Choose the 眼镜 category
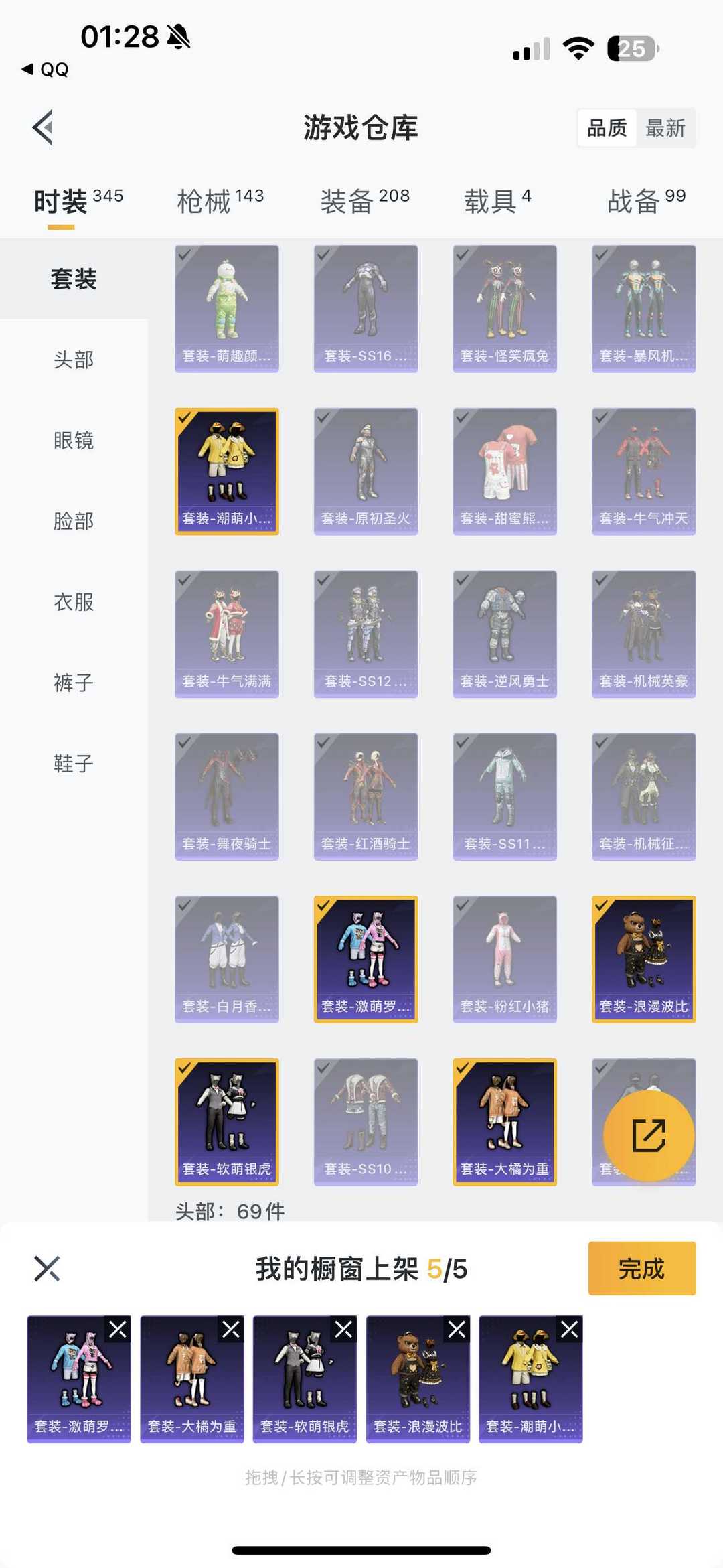Image resolution: width=723 pixels, height=1568 pixels. (x=74, y=441)
